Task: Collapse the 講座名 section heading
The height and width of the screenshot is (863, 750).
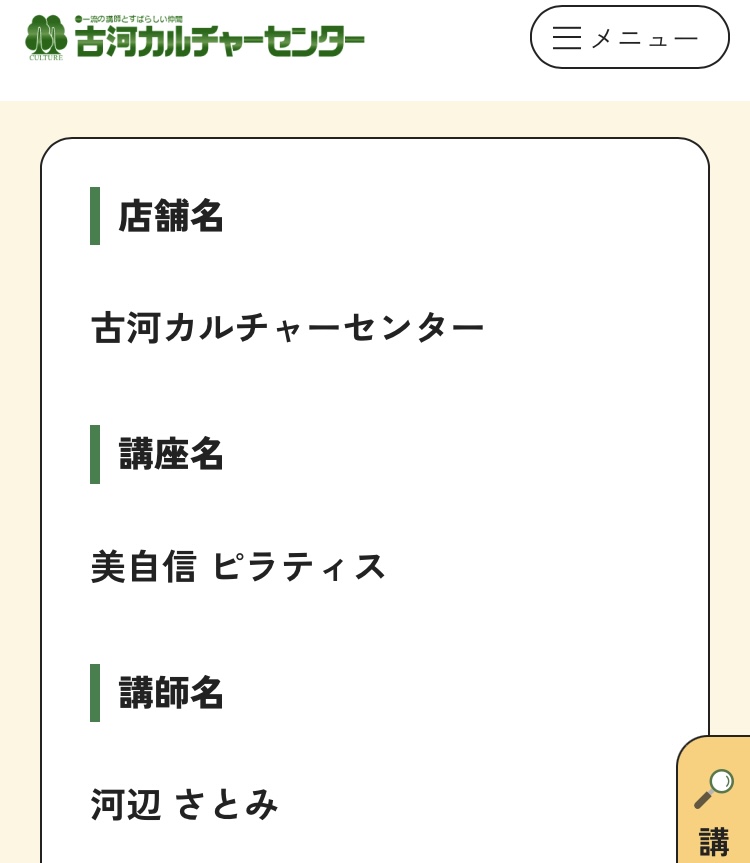Action: pos(170,454)
